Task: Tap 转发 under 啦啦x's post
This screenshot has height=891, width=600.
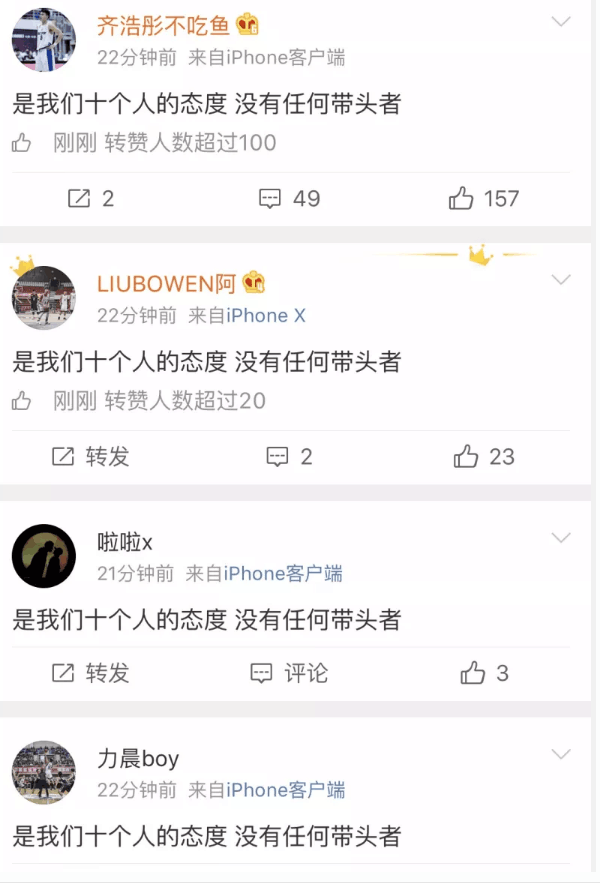Action: pos(90,672)
